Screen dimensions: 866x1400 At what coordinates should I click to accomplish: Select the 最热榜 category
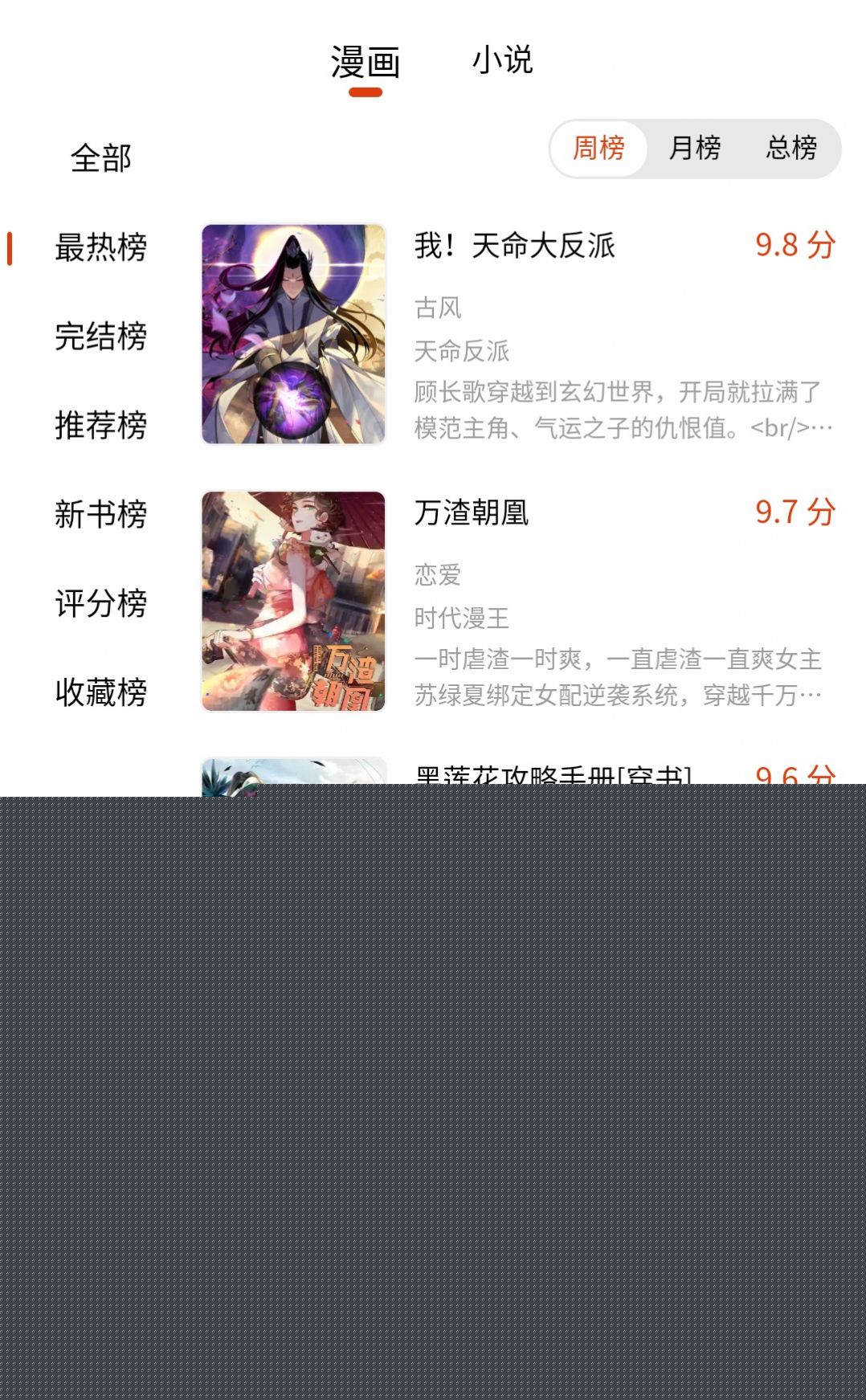100,247
